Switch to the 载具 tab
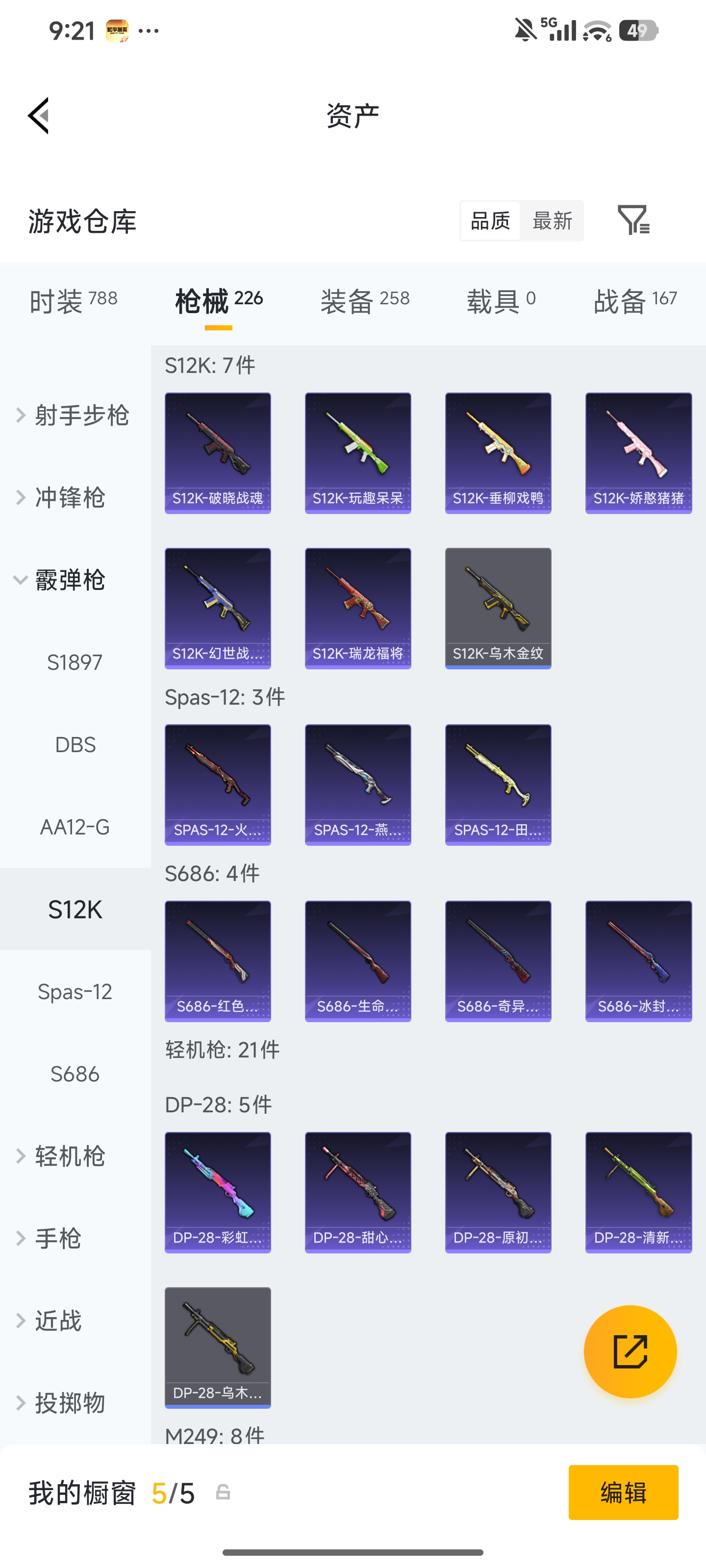Viewport: 706px width, 1568px height. point(502,301)
